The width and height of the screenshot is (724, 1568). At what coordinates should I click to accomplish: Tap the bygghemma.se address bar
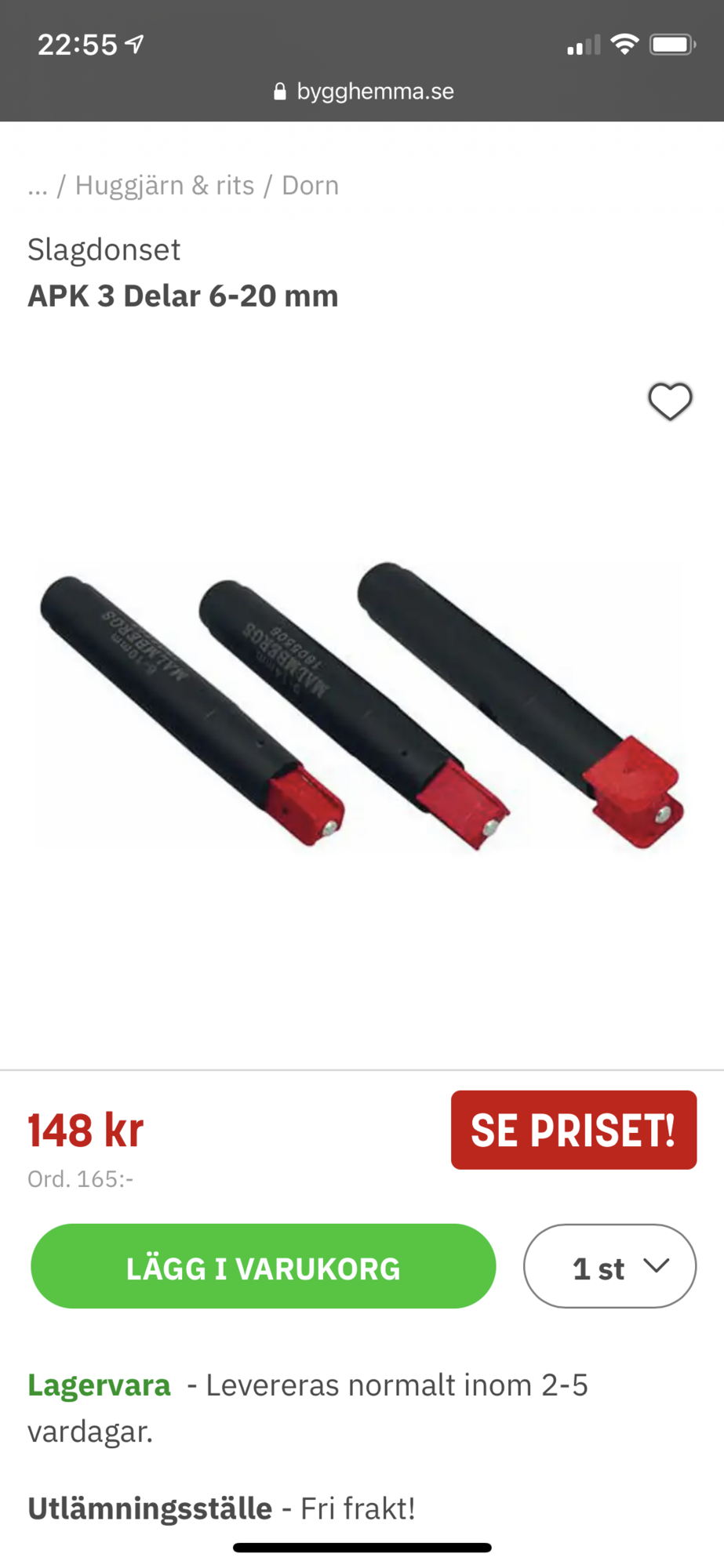click(x=362, y=92)
